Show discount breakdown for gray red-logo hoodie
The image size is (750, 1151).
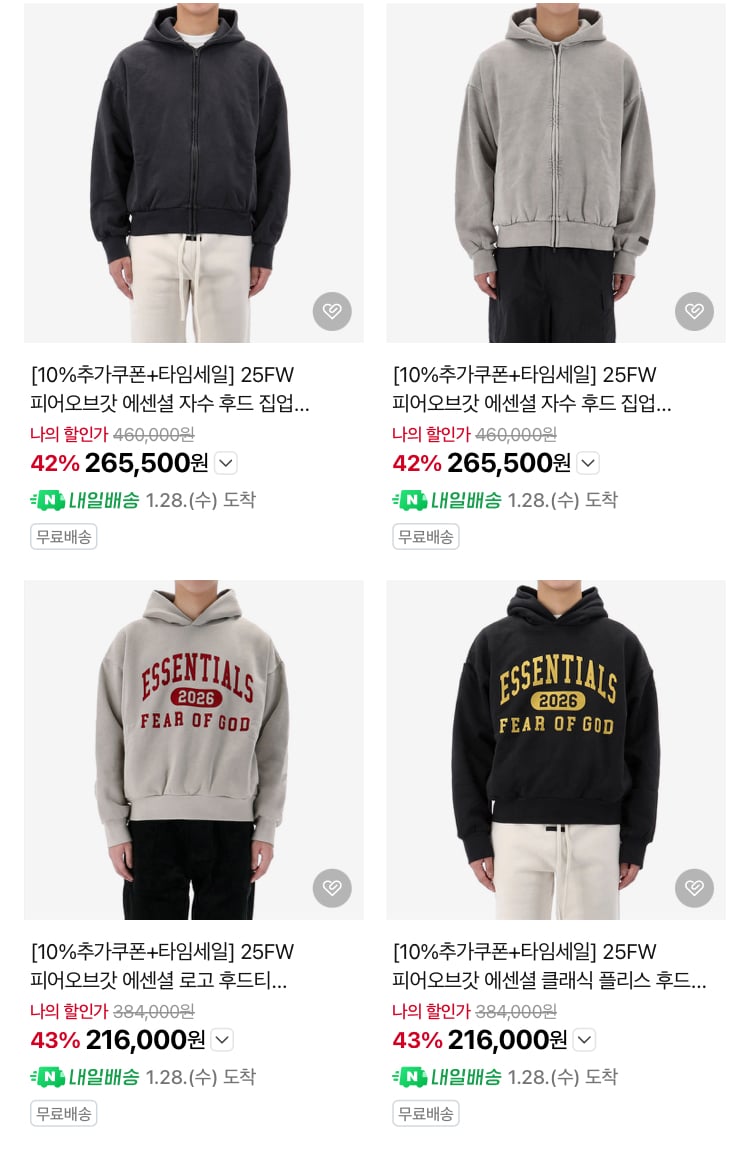(222, 1040)
